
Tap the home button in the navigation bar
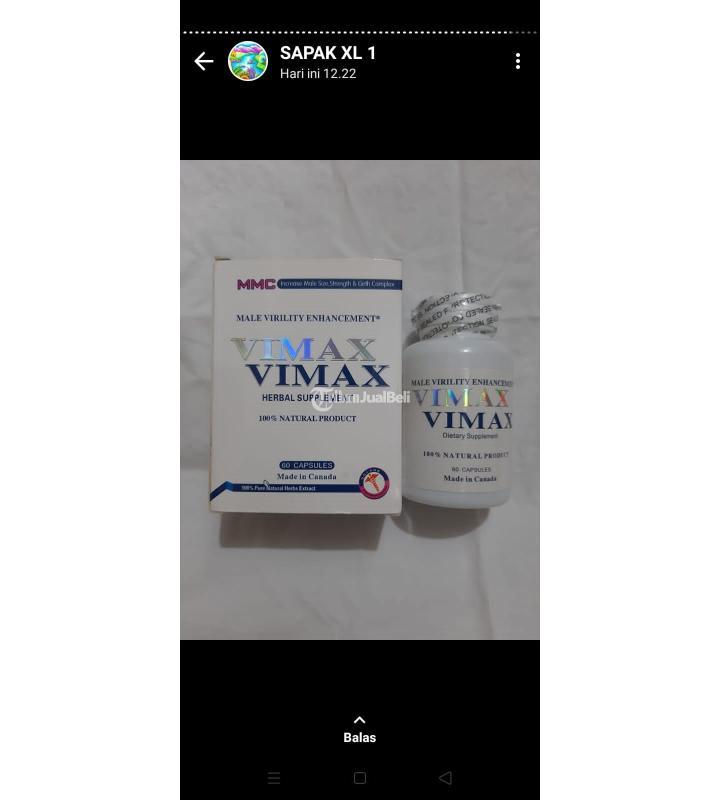point(359,777)
